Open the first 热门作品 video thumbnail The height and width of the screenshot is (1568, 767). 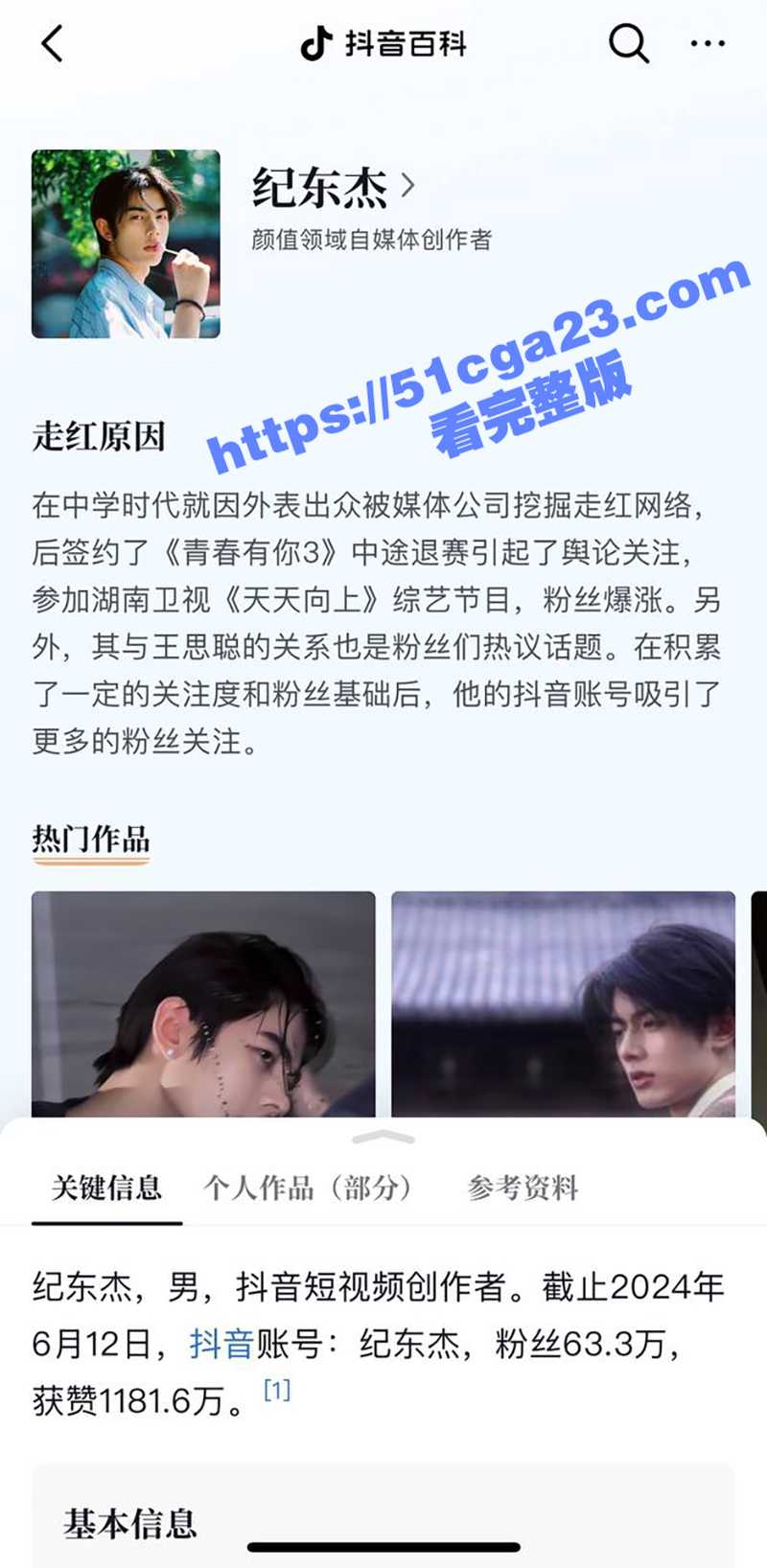point(203,1003)
